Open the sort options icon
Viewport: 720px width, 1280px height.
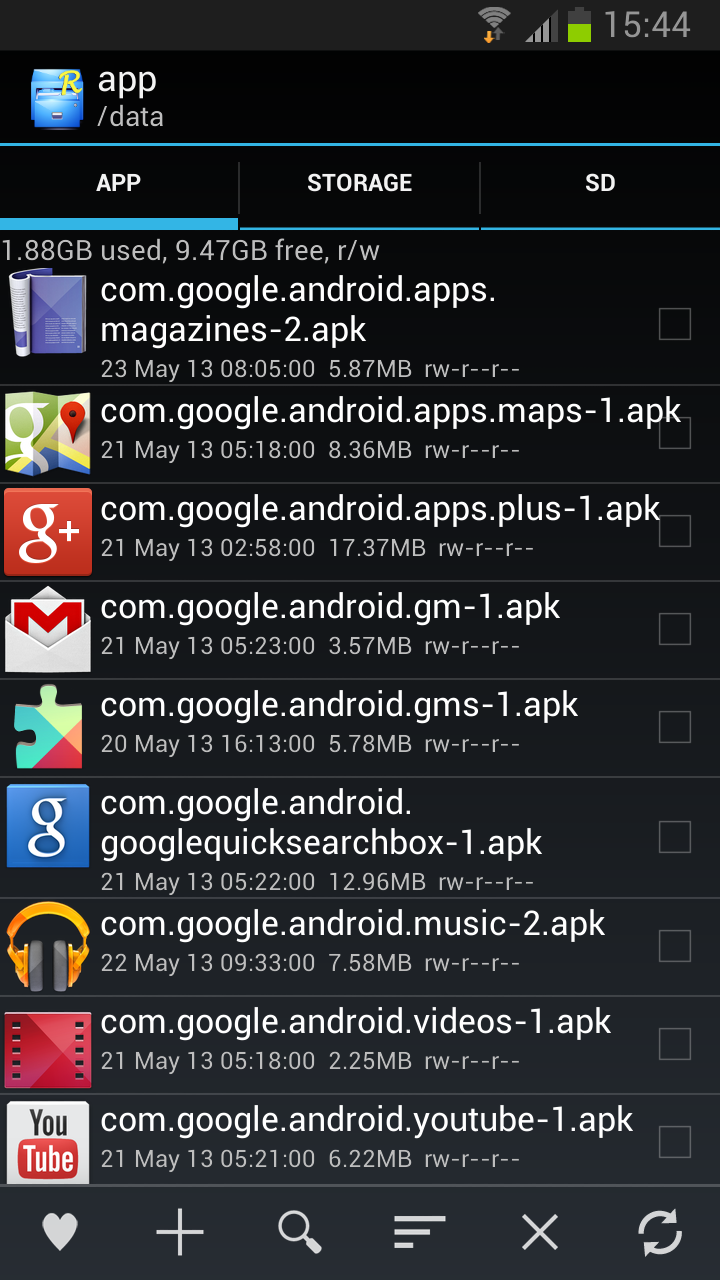[x=420, y=1232]
